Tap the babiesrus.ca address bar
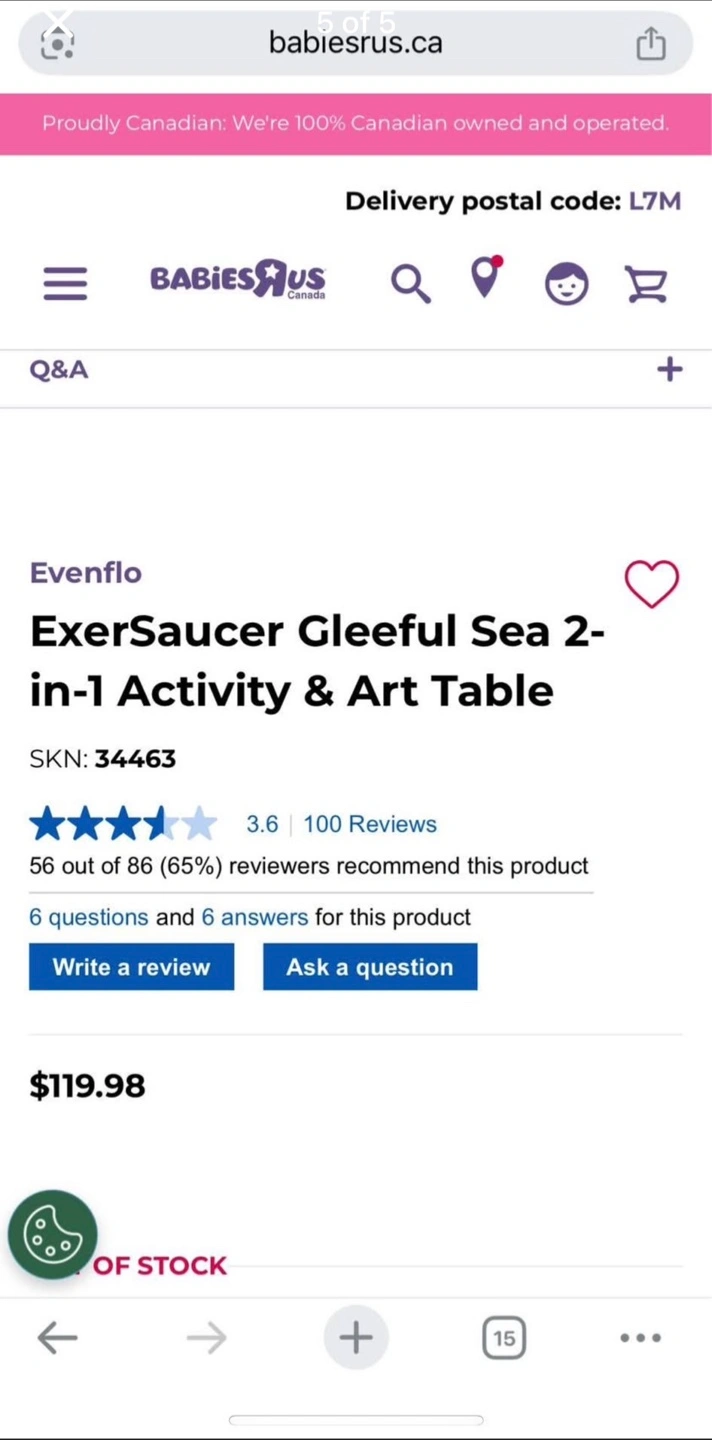This screenshot has height=1440, width=712. tap(355, 43)
